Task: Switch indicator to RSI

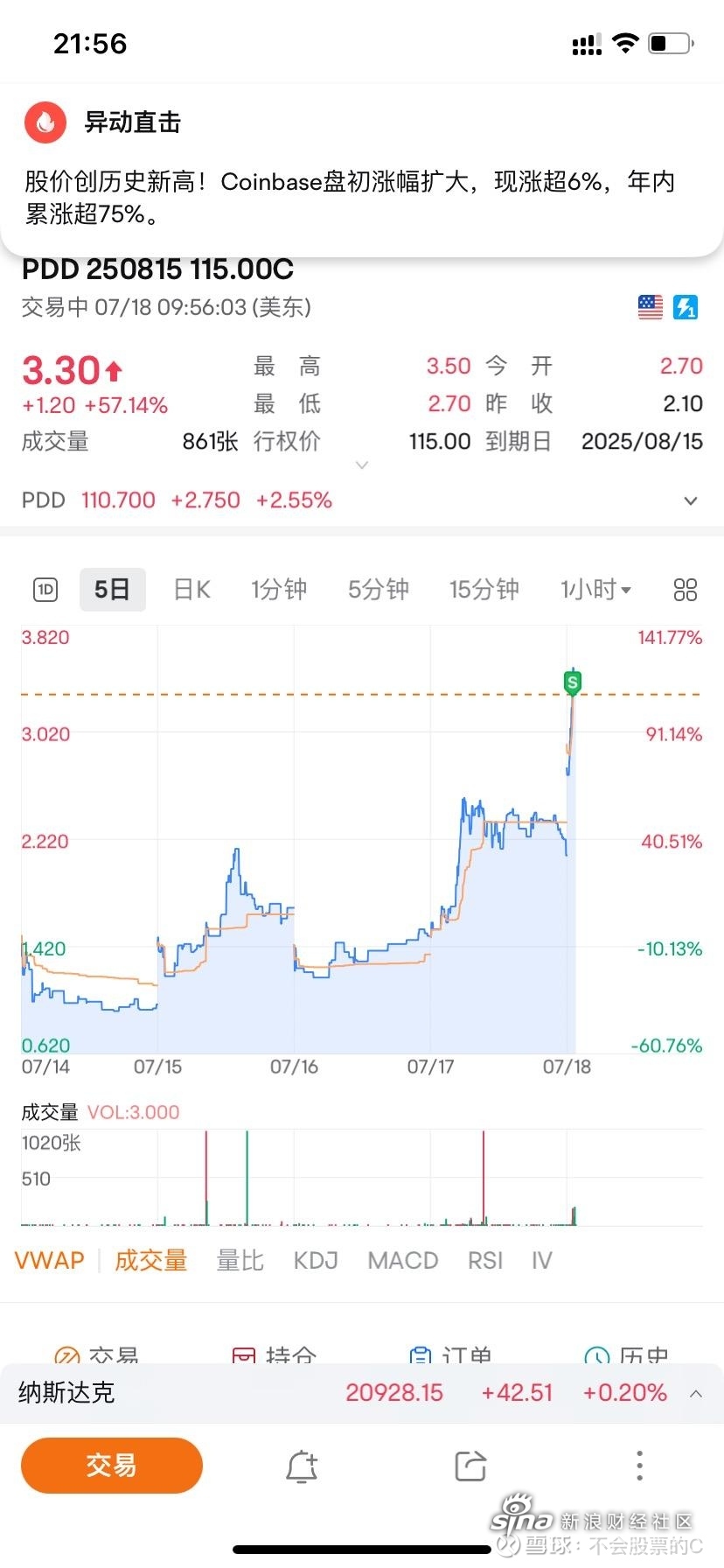Action: pos(485,1260)
